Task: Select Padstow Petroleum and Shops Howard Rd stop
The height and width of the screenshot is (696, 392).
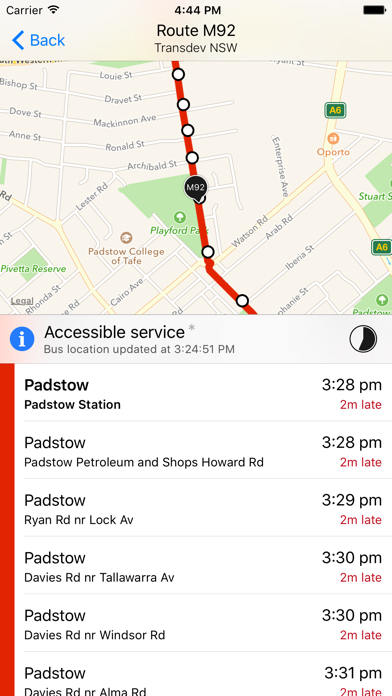Action: coord(203,450)
